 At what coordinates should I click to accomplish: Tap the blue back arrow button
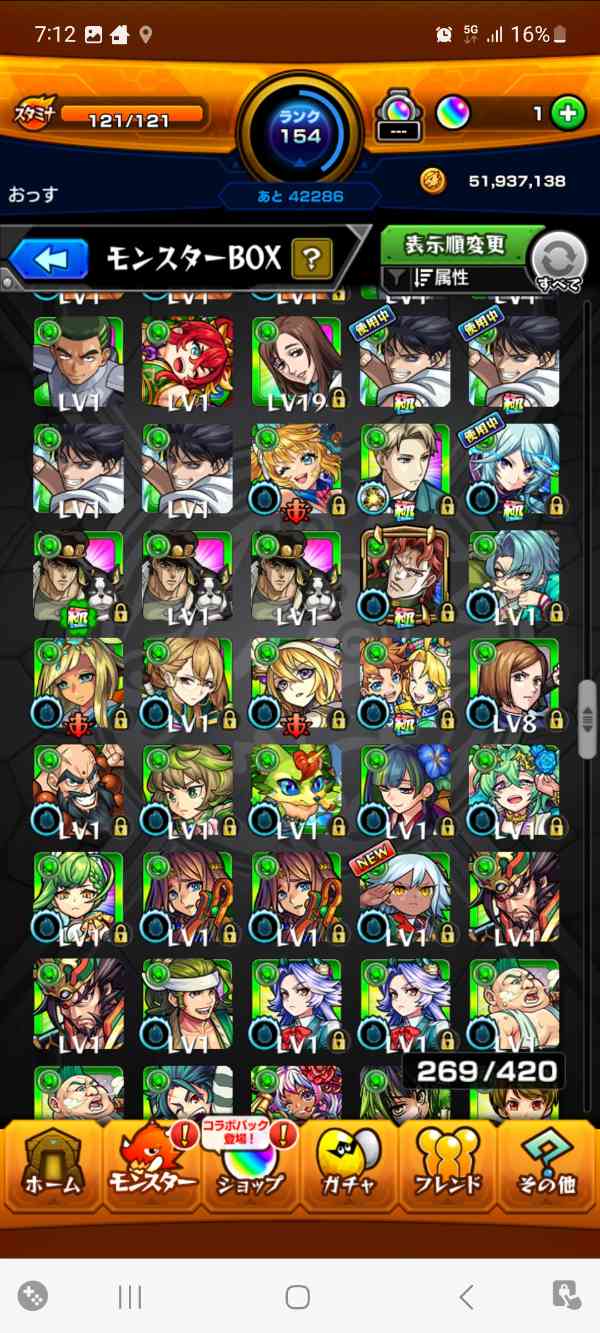point(50,261)
